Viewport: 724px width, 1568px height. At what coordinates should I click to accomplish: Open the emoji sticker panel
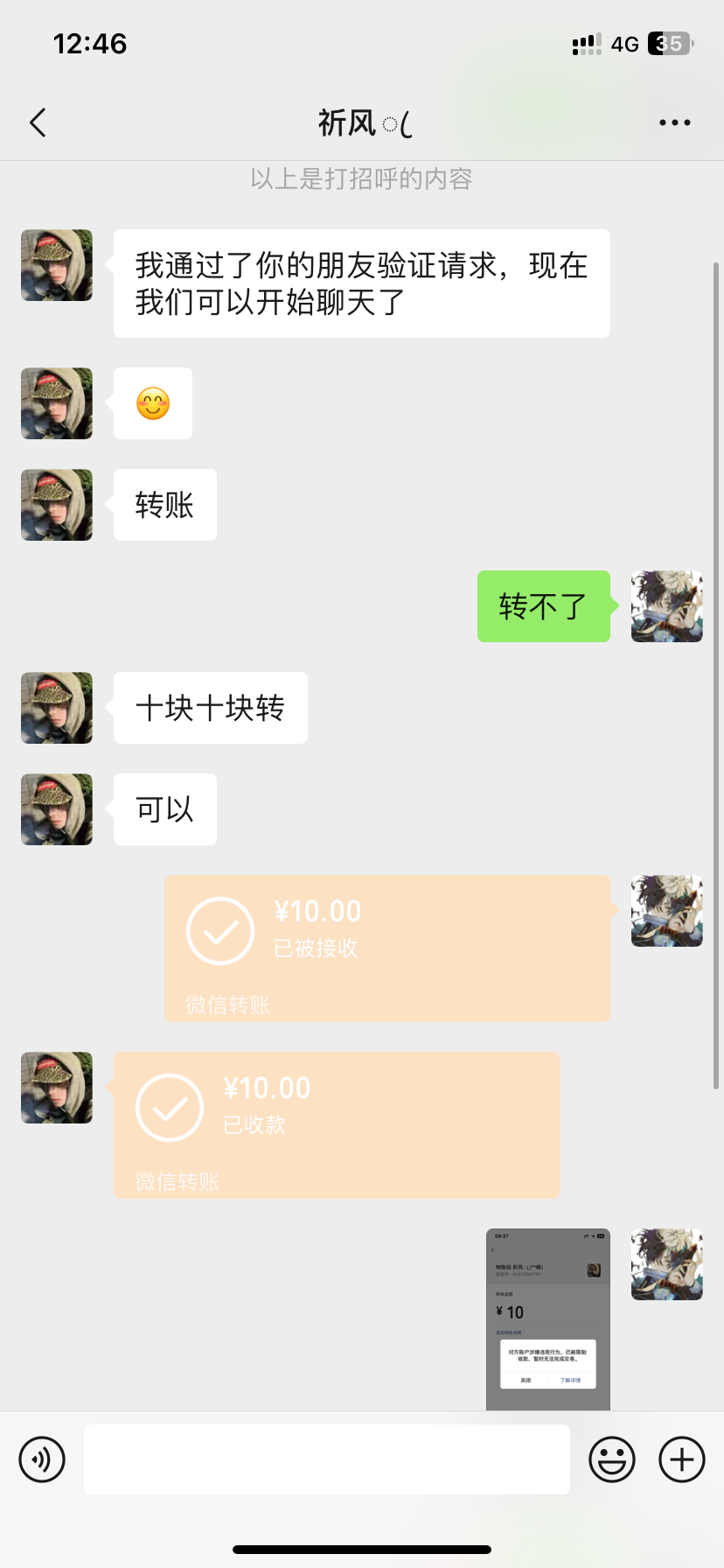[611, 1459]
